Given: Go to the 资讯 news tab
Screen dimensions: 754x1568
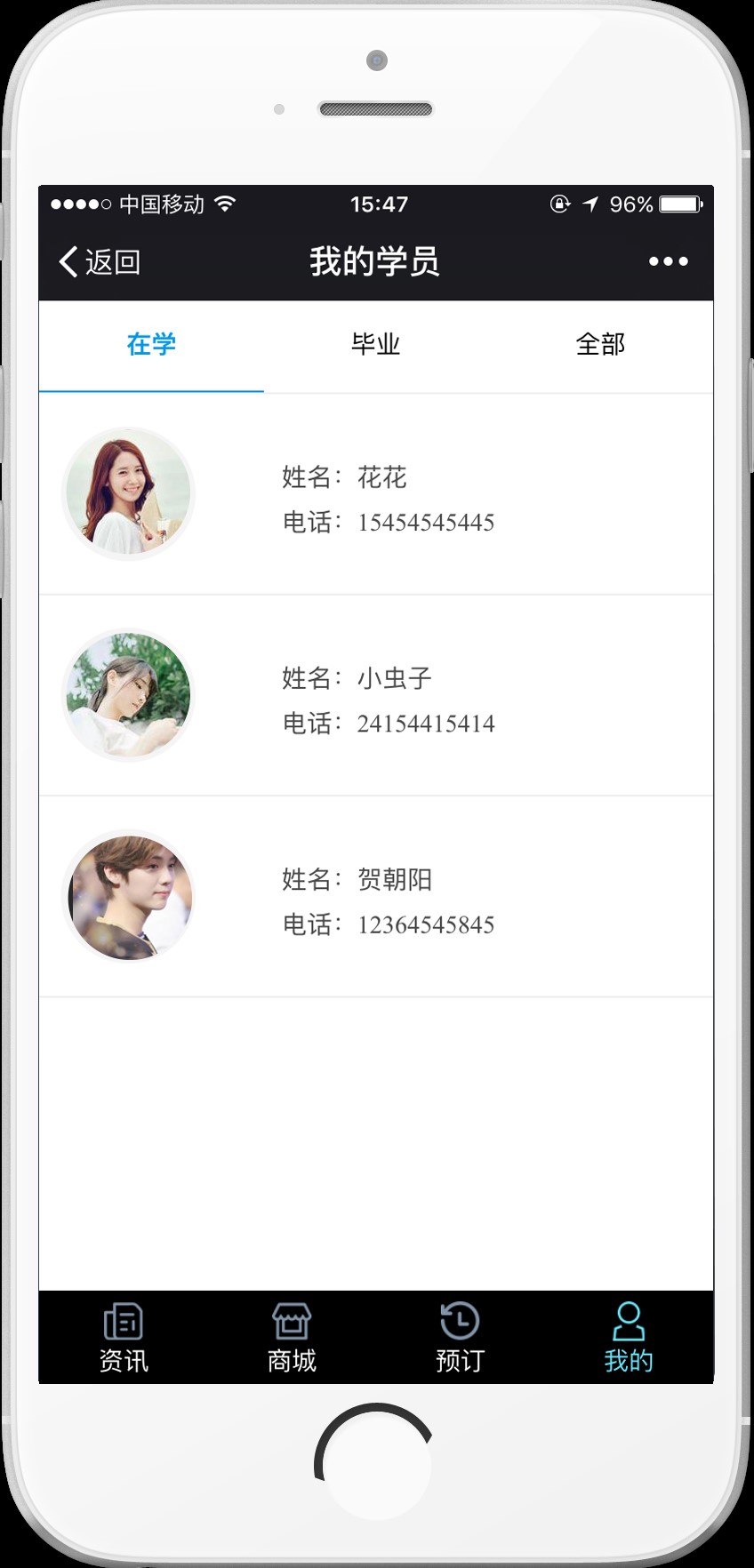Looking at the screenshot, I should 124,1337.
